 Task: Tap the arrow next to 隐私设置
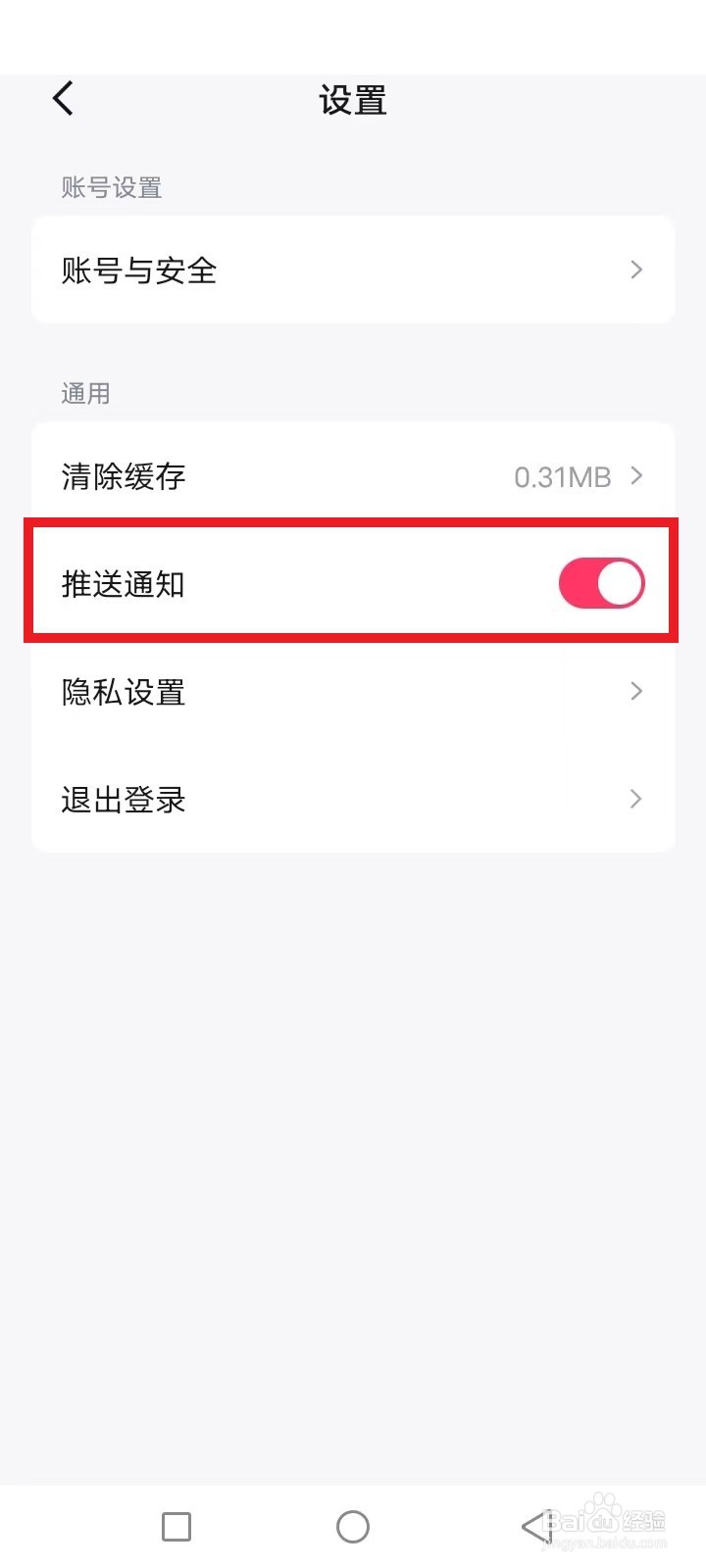pyautogui.click(x=635, y=691)
